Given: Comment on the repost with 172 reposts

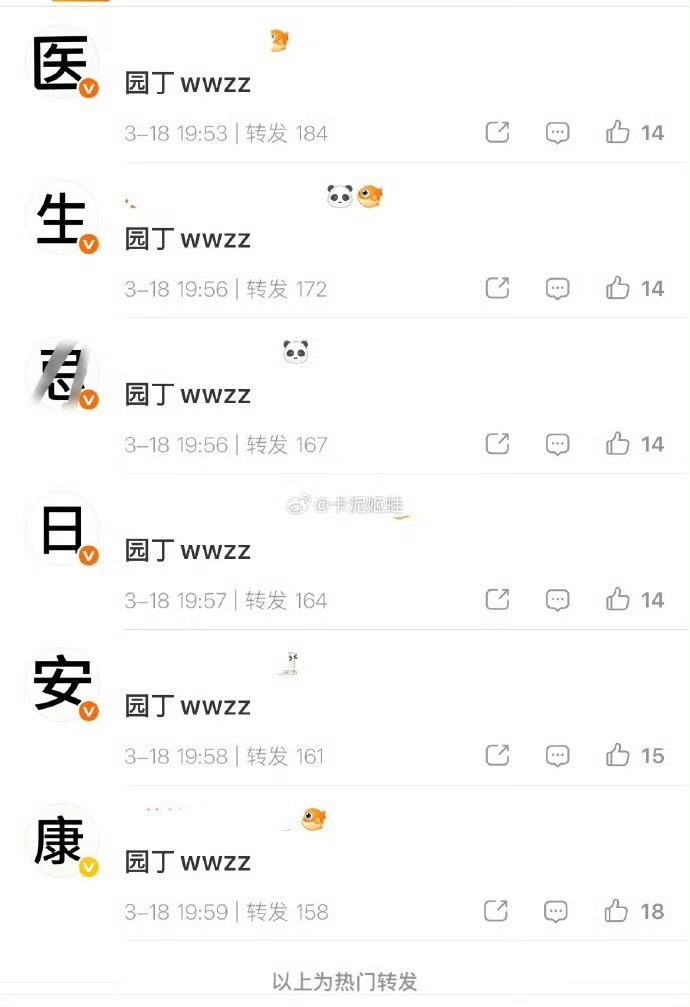Looking at the screenshot, I should click(x=558, y=288).
